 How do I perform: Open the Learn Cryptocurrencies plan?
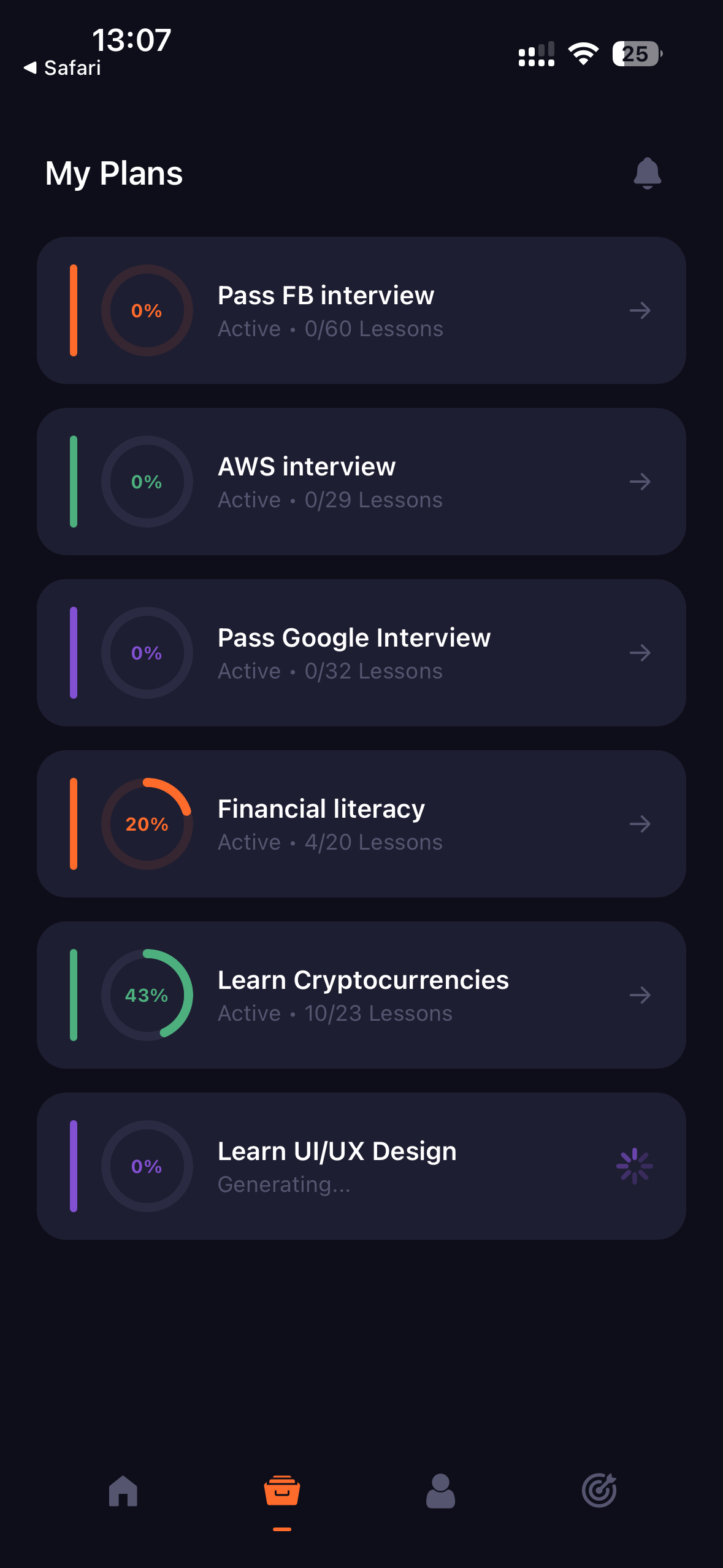tap(361, 995)
